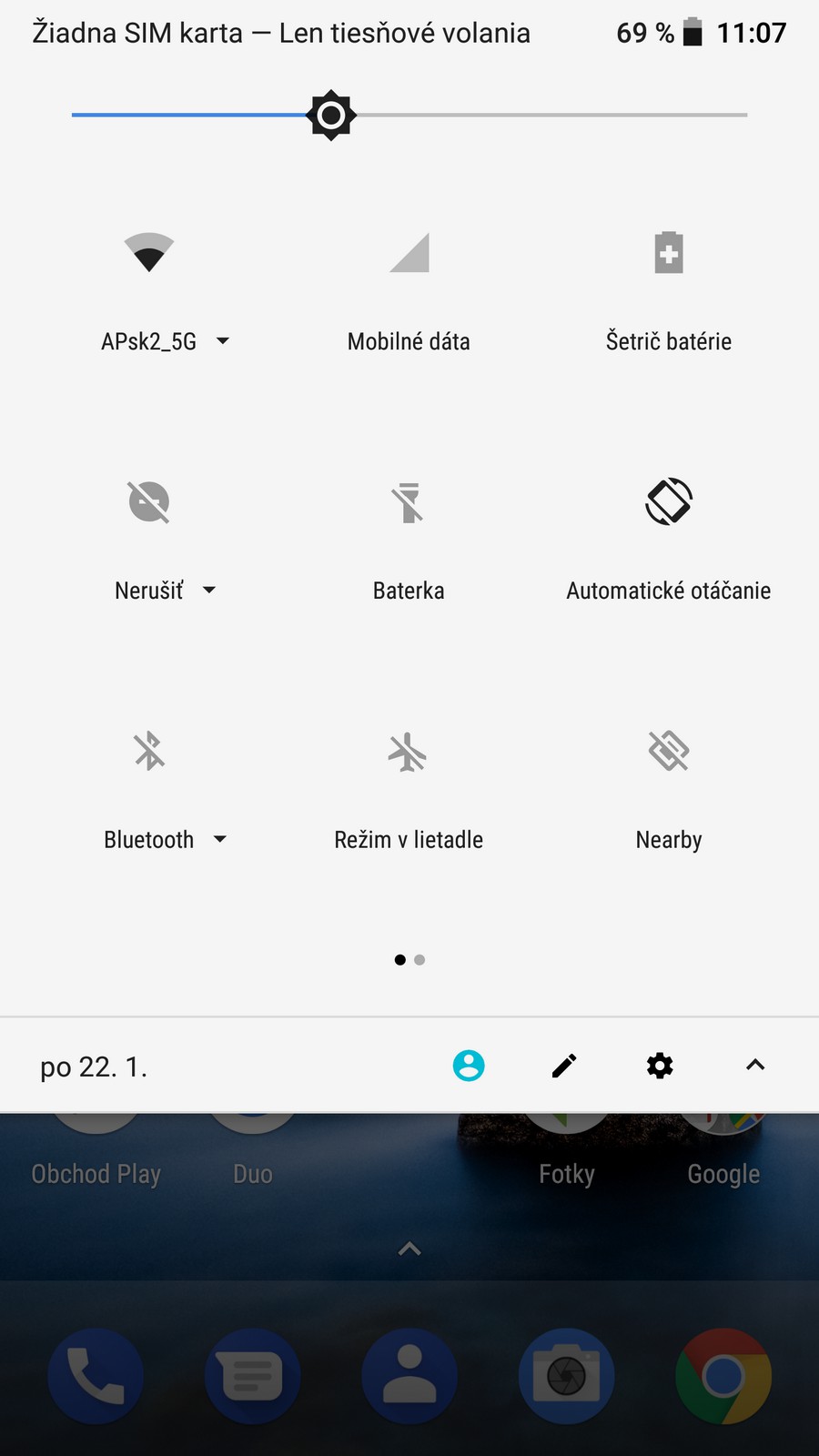Viewport: 819px width, 1456px height.
Task: Enable the Nearby tile
Action: coord(669,752)
